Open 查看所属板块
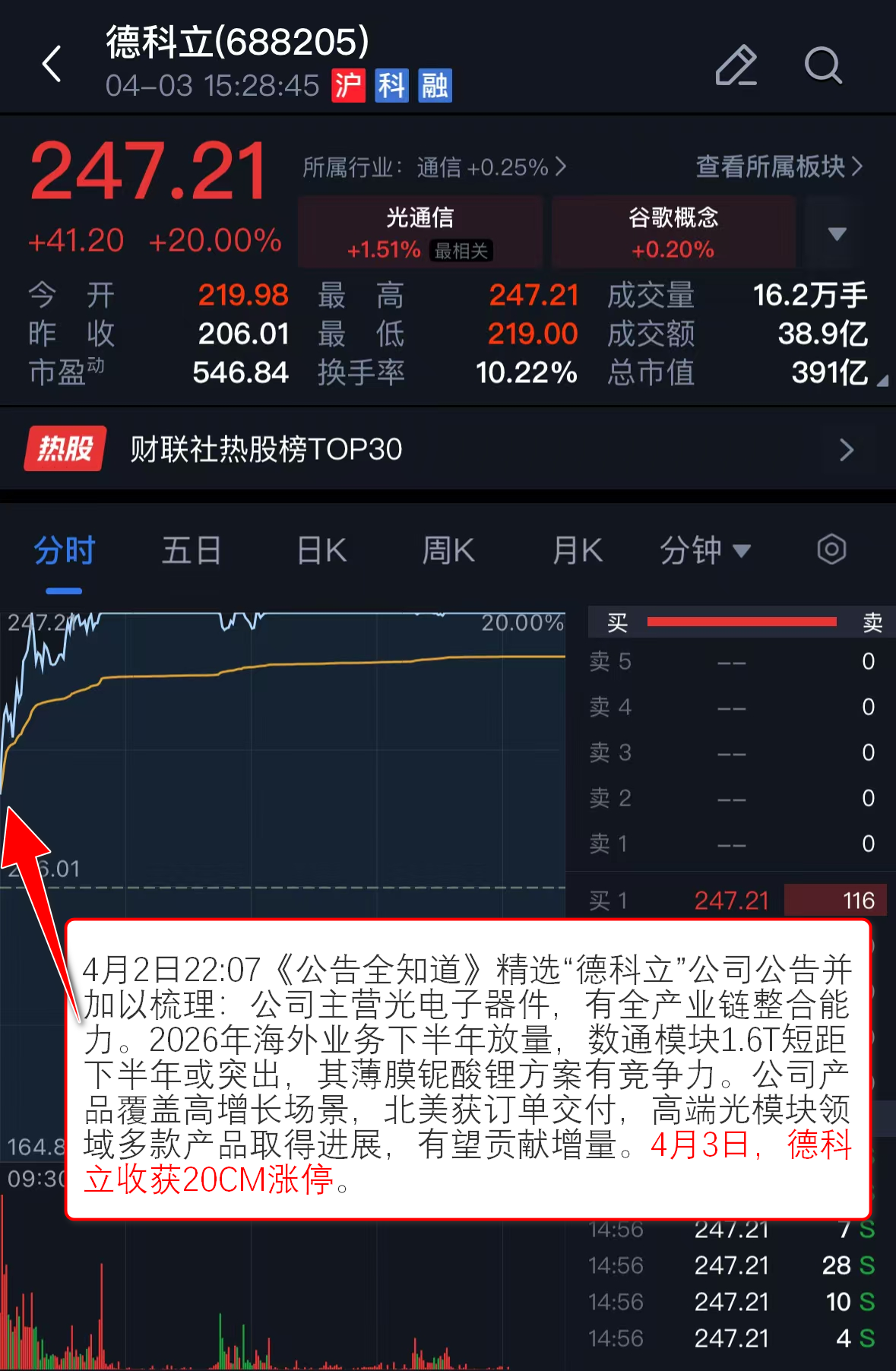This screenshot has width=896, height=1371. 779,166
